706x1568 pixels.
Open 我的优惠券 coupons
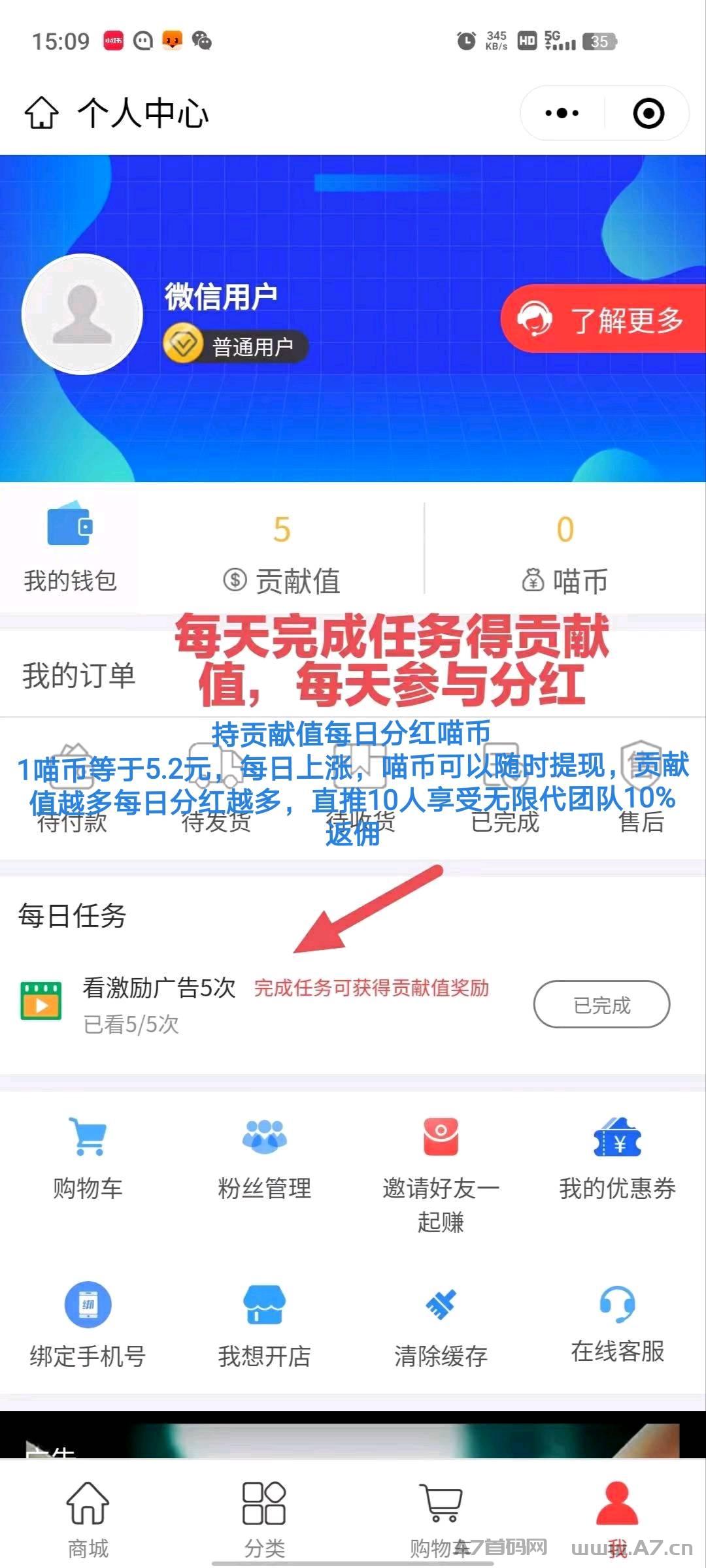click(617, 1157)
